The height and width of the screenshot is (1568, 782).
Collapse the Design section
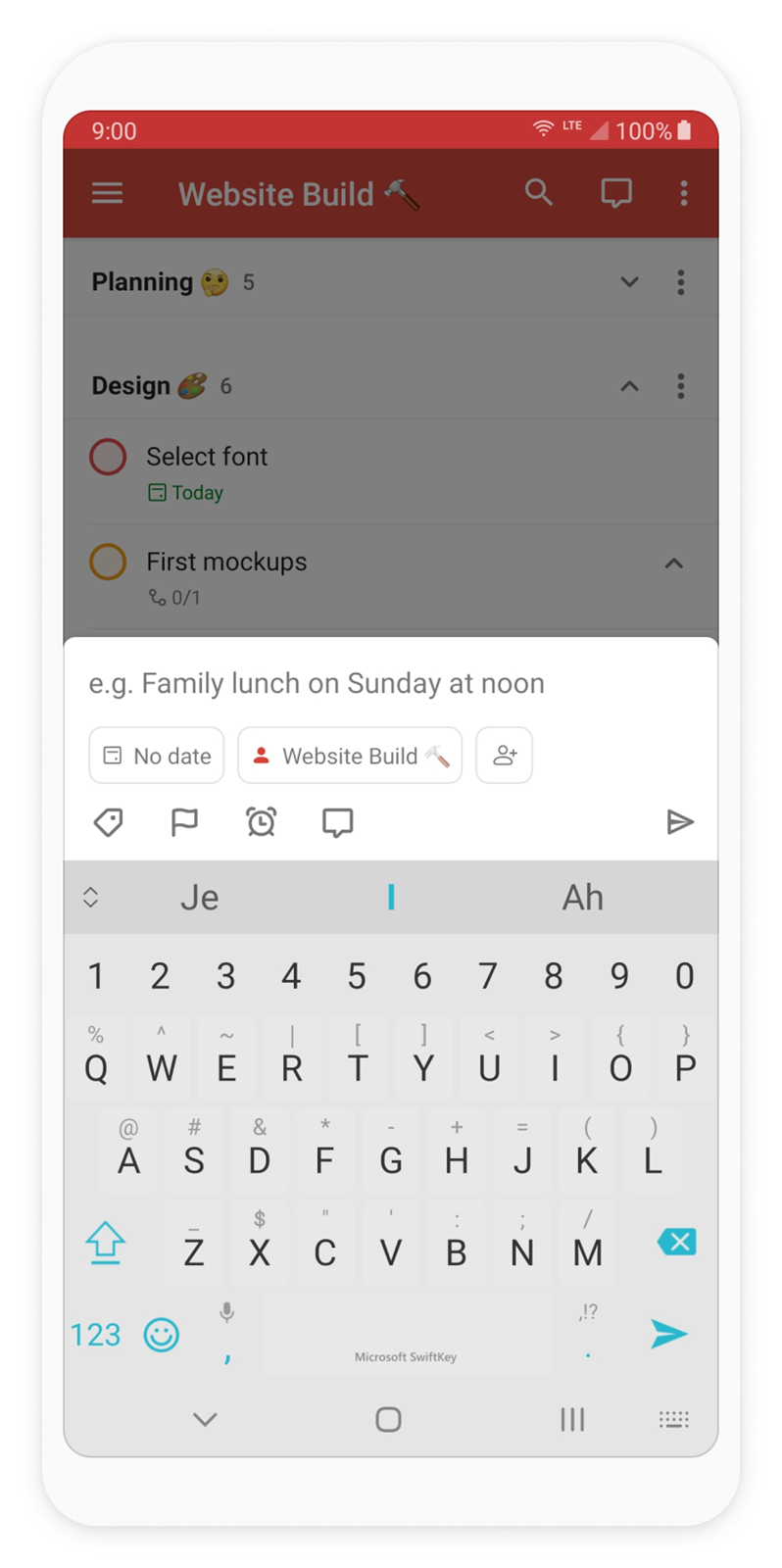(630, 386)
